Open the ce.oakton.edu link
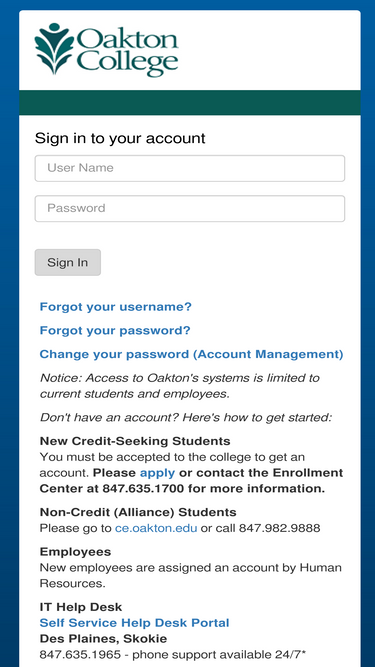 (x=156, y=528)
